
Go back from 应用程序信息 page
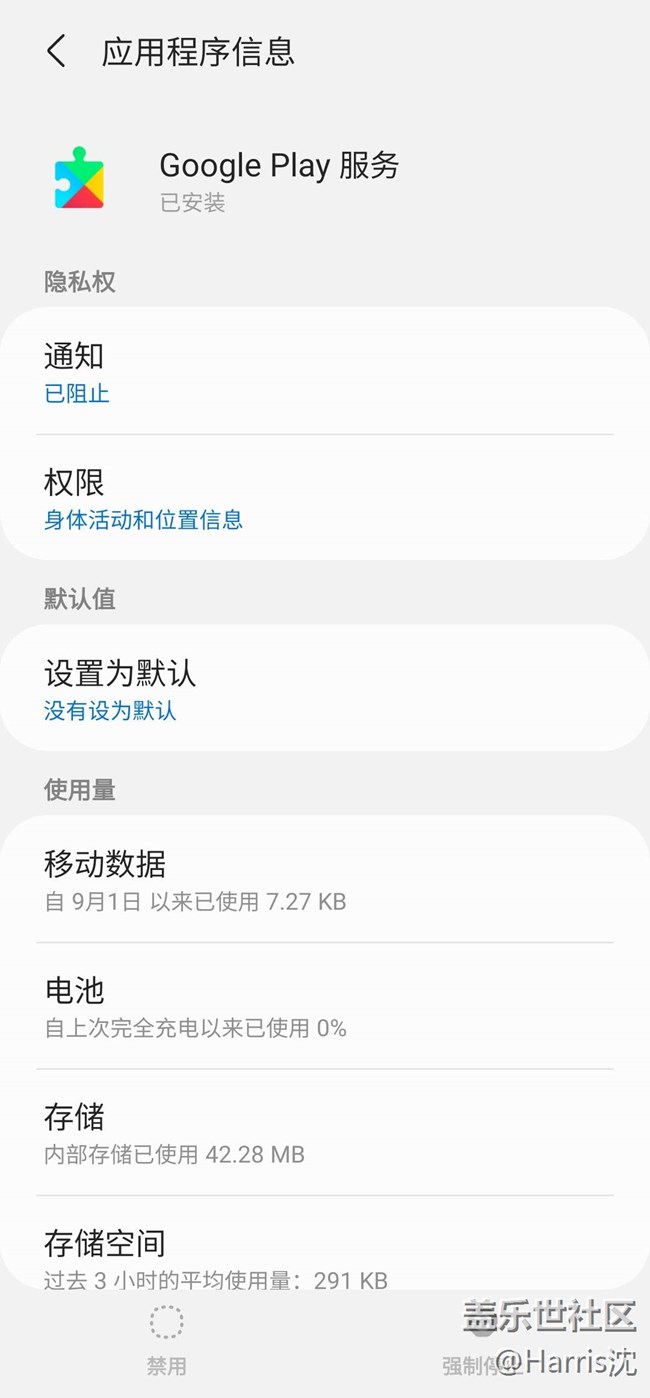point(57,52)
